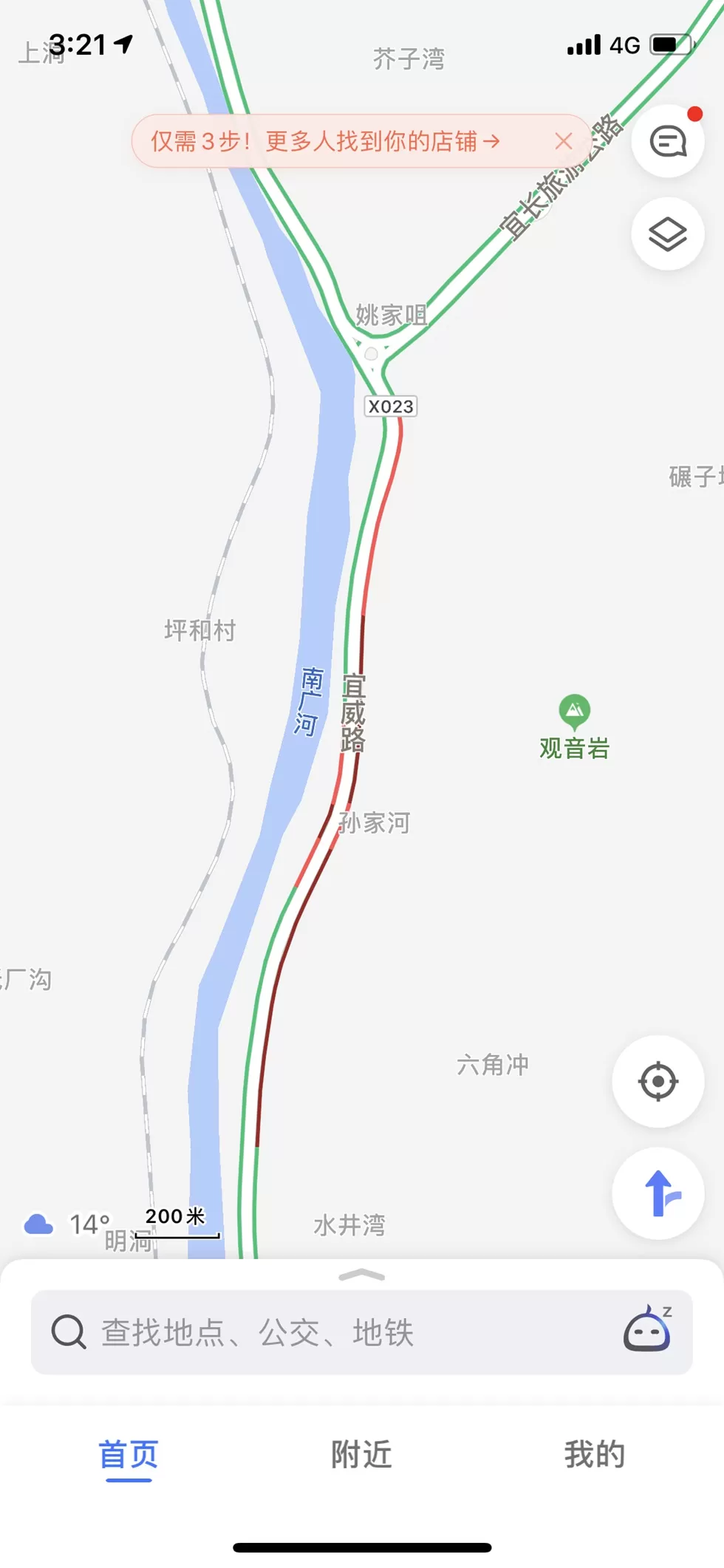
Task: Switch to the 附近 tab
Action: pyautogui.click(x=361, y=1454)
